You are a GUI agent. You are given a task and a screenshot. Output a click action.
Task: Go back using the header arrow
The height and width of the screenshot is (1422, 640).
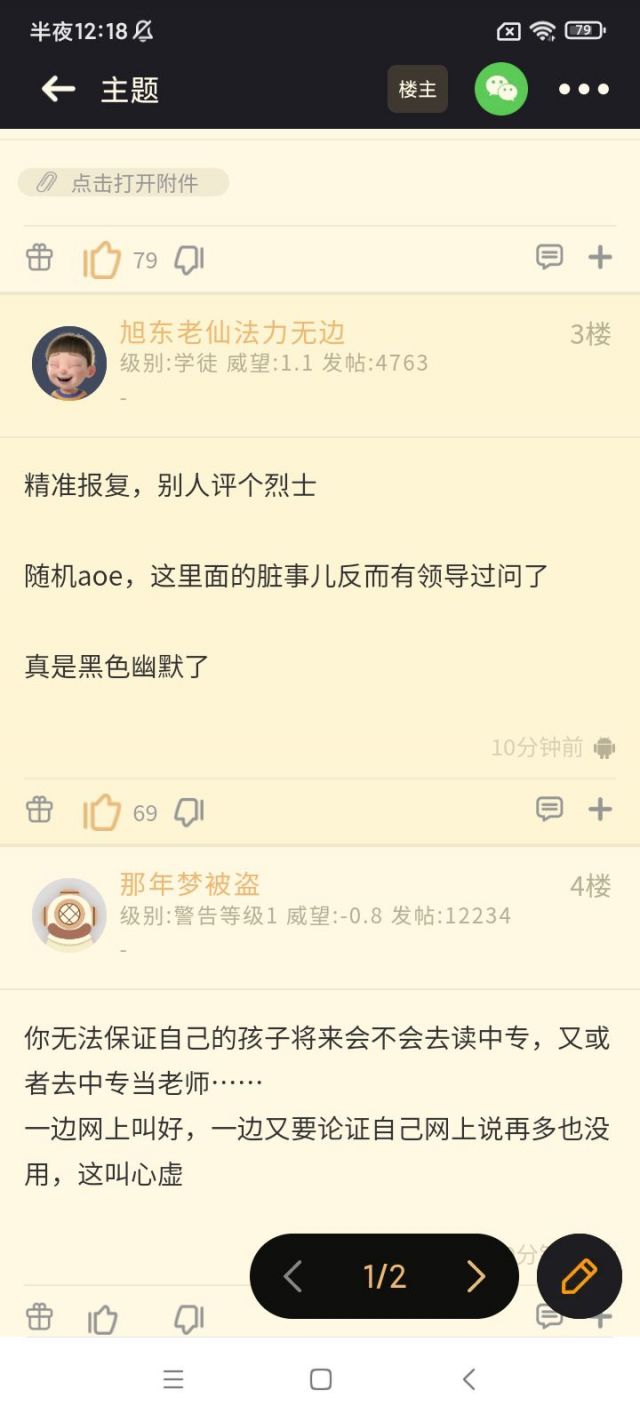pyautogui.click(x=58, y=90)
